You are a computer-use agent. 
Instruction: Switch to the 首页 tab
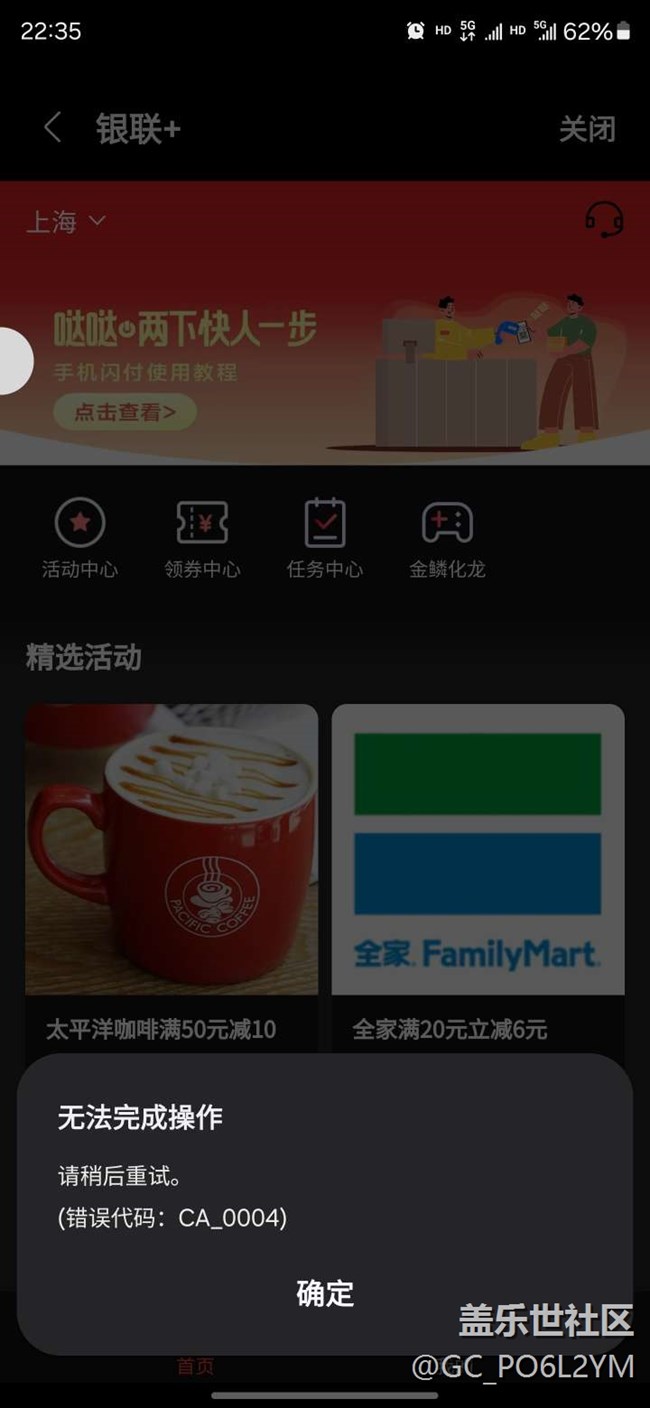195,1367
